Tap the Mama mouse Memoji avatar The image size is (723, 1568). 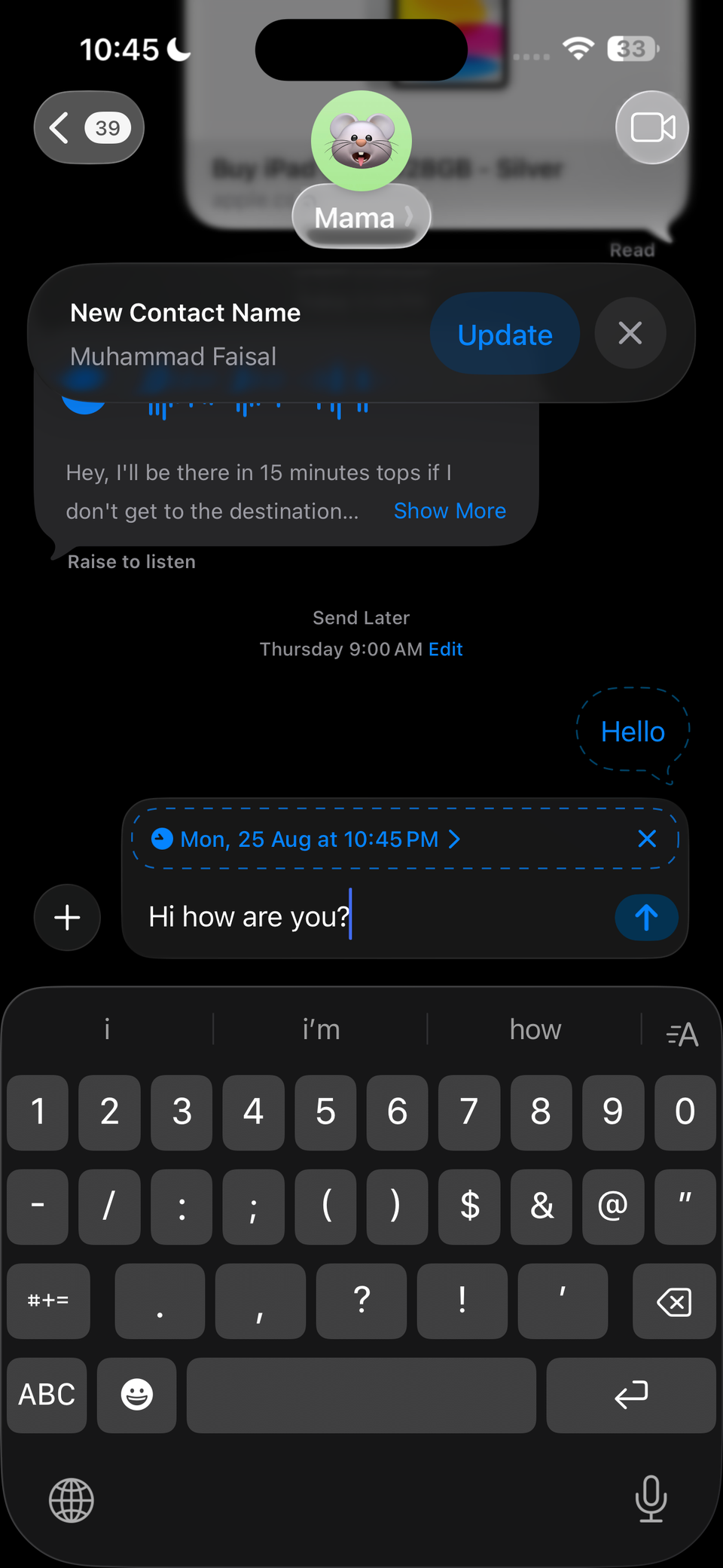pos(361,140)
